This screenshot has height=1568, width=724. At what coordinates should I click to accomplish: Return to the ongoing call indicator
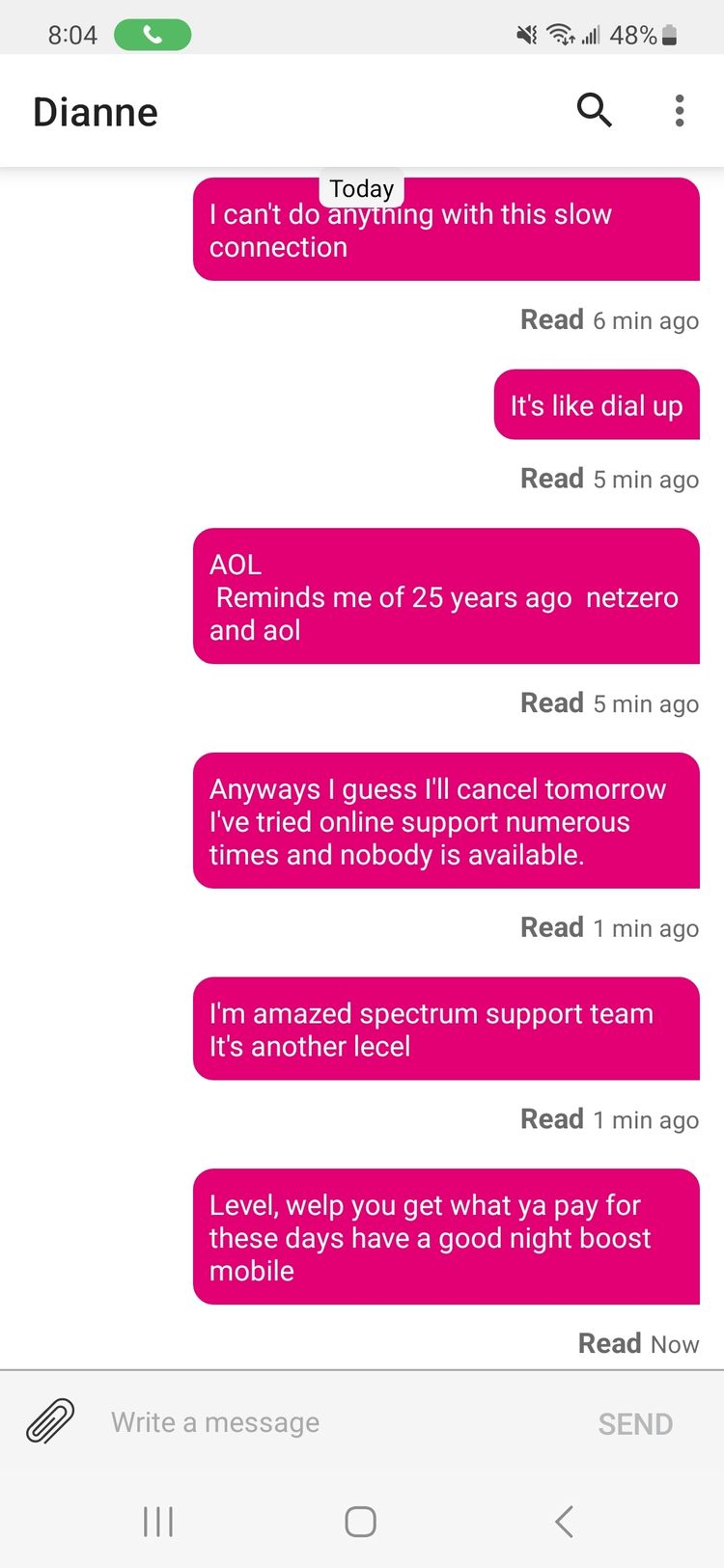tap(153, 36)
